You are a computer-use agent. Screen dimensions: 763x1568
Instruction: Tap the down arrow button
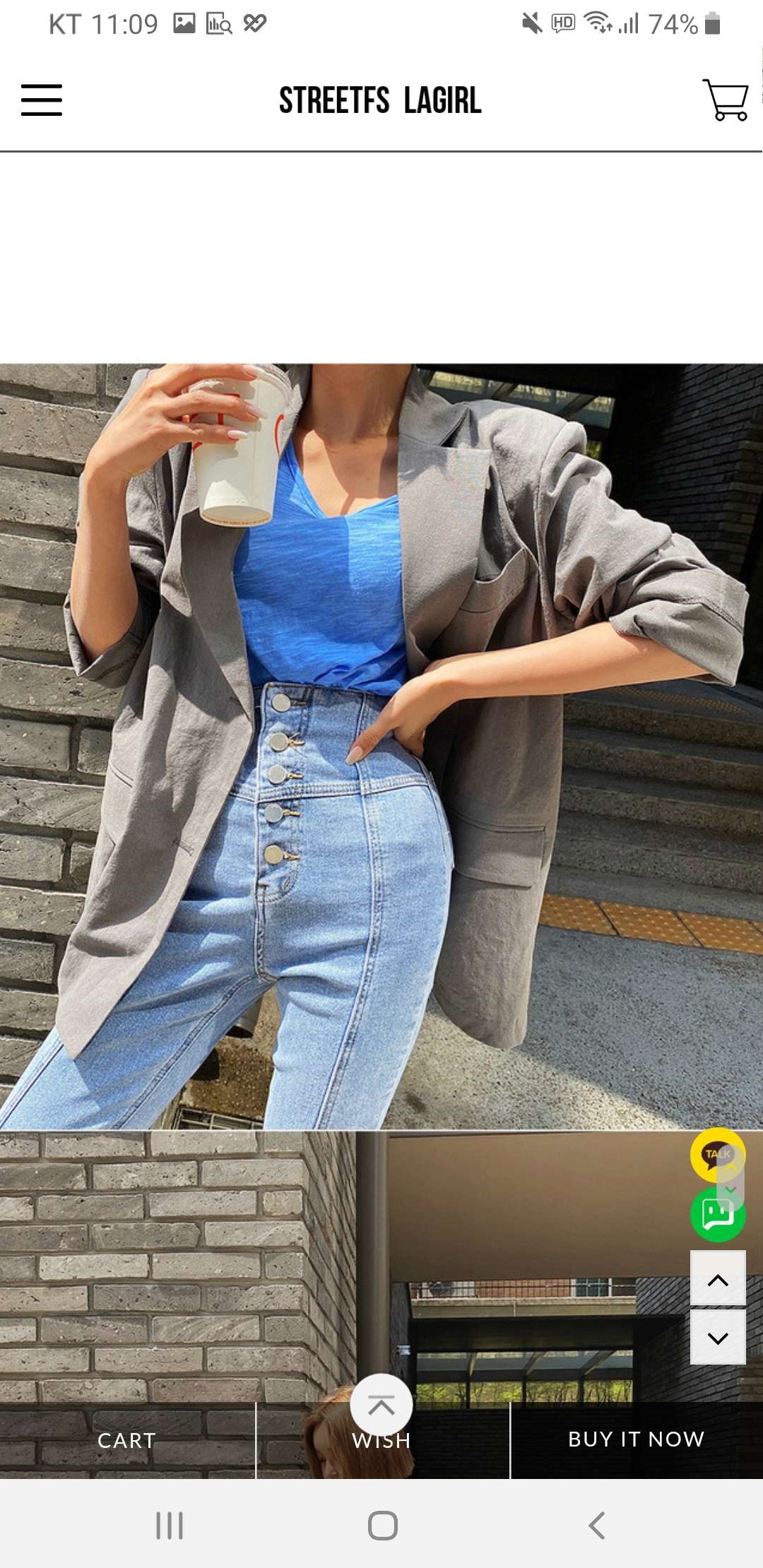(x=718, y=1338)
